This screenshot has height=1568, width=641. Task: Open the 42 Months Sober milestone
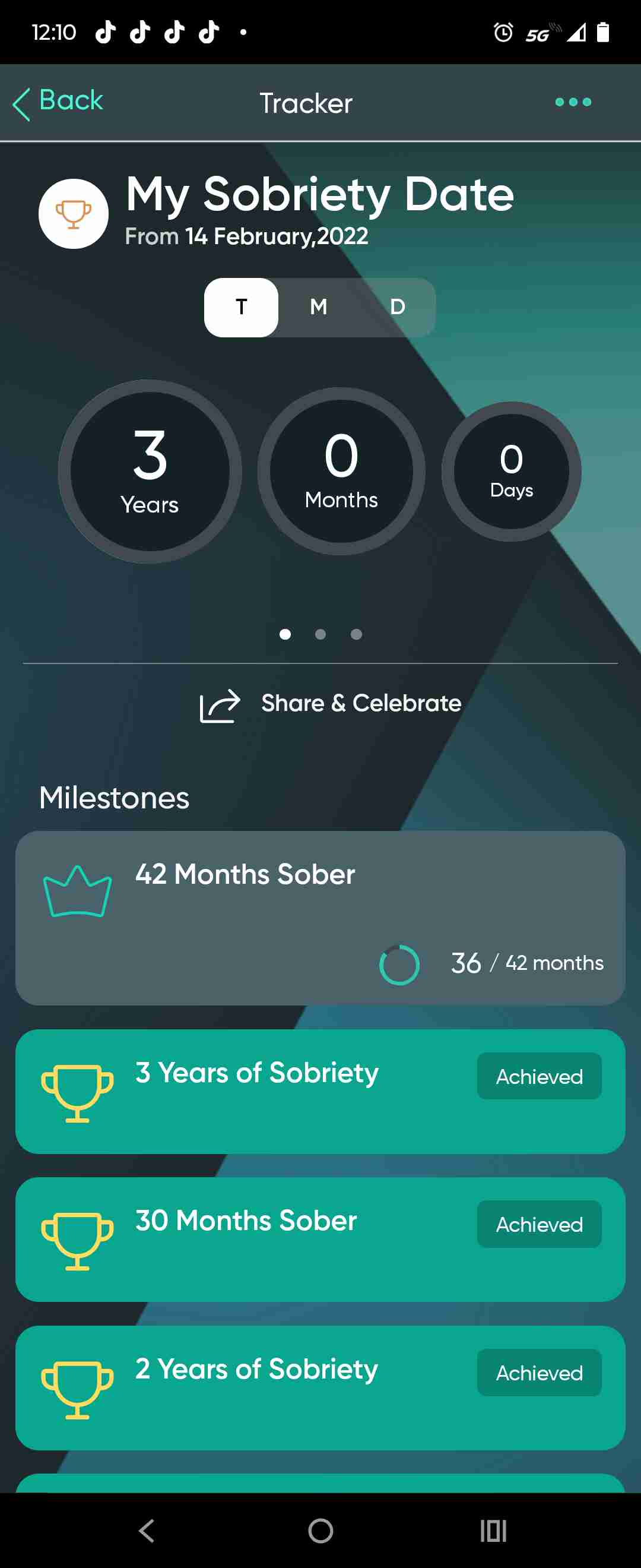(320, 917)
